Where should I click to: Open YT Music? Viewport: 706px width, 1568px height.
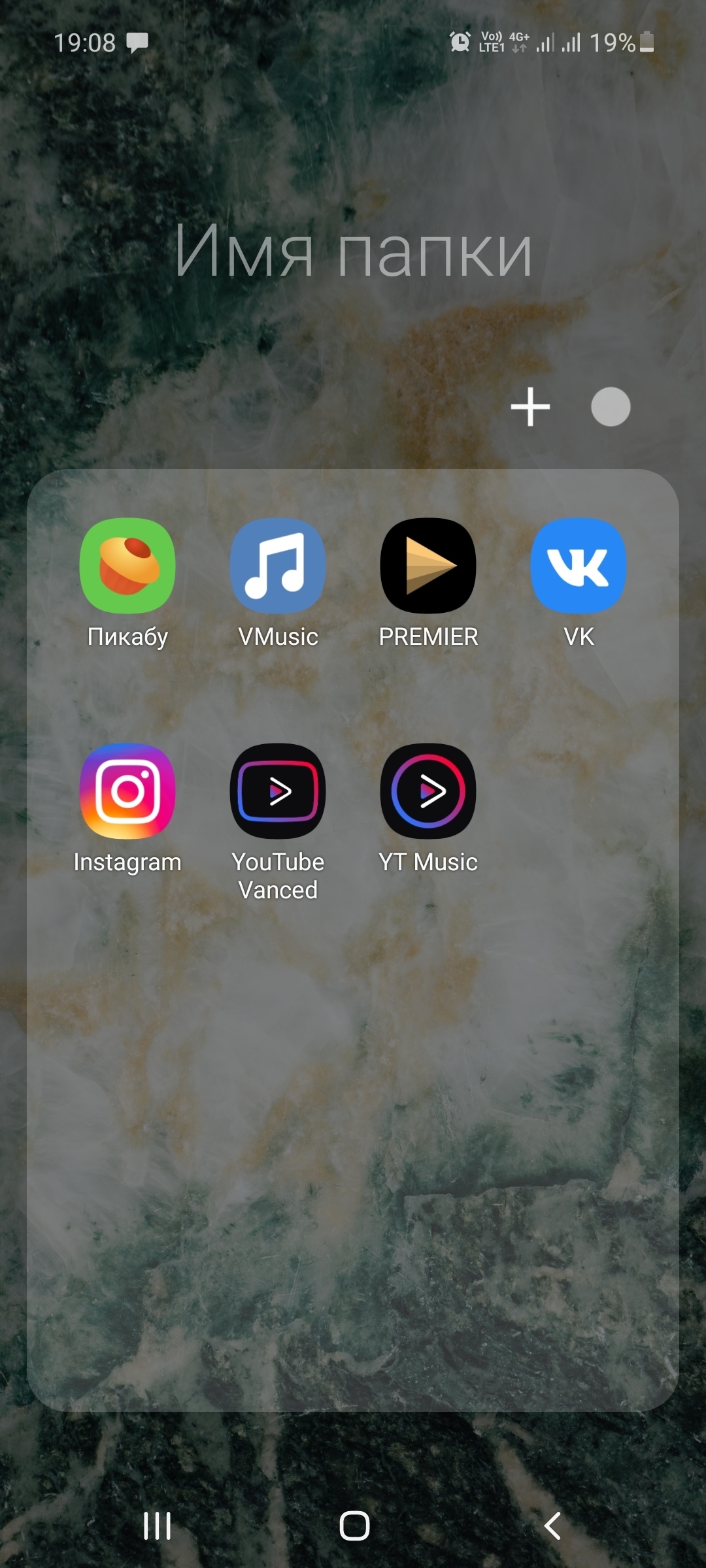[x=428, y=791]
